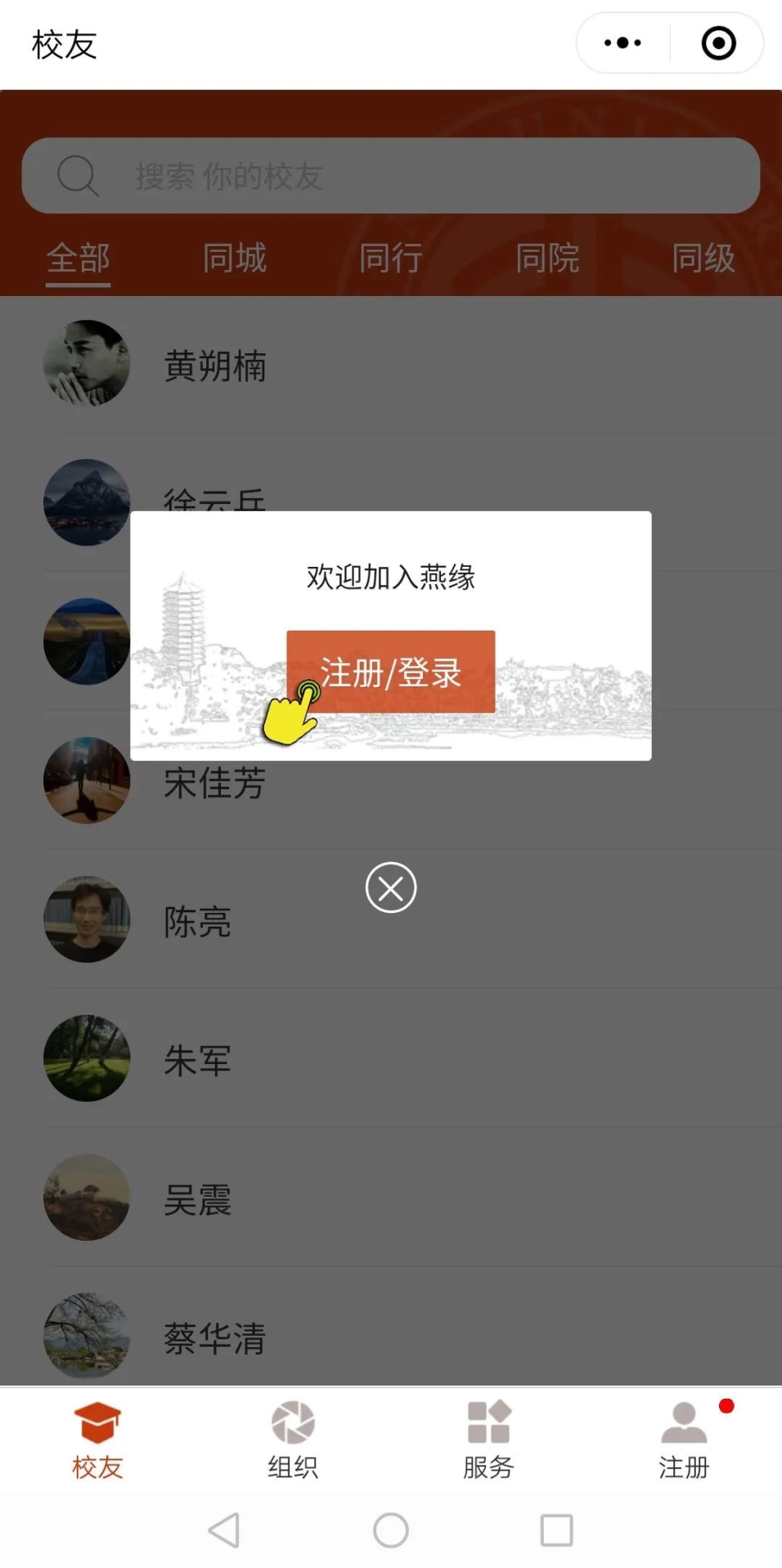Open alumnus 陈亮's profile entry
Viewport: 782px width, 1568px height.
click(x=196, y=920)
